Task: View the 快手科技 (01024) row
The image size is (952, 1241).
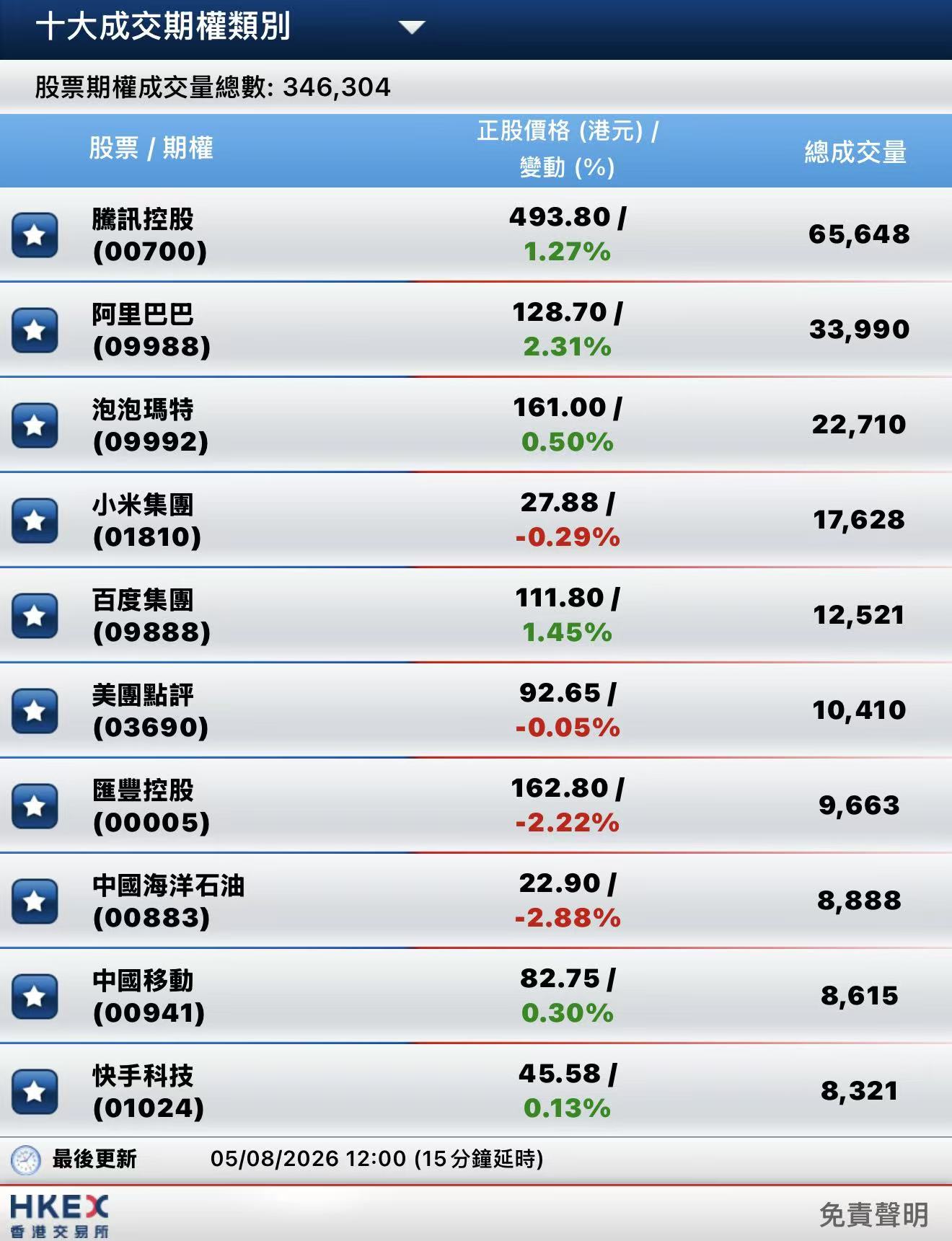Action: click(476, 1091)
